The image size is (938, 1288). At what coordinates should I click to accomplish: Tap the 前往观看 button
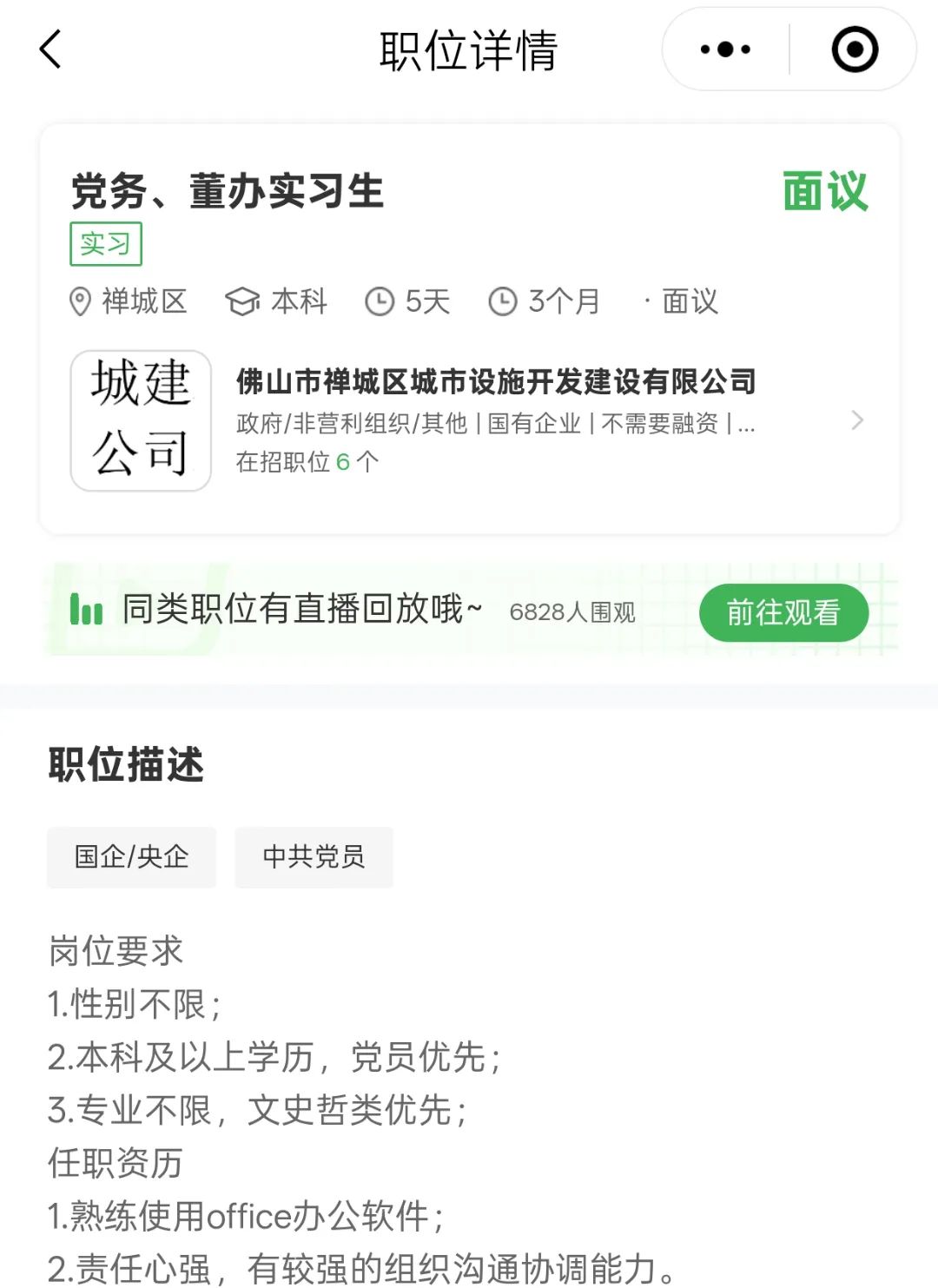click(783, 612)
